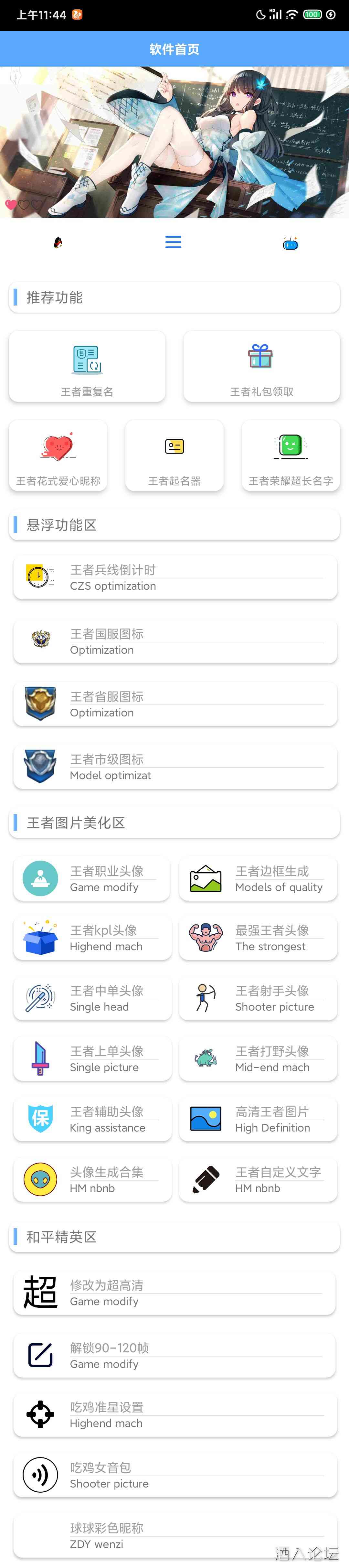
Task: Tap the blue robot icon
Action: [x=290, y=243]
